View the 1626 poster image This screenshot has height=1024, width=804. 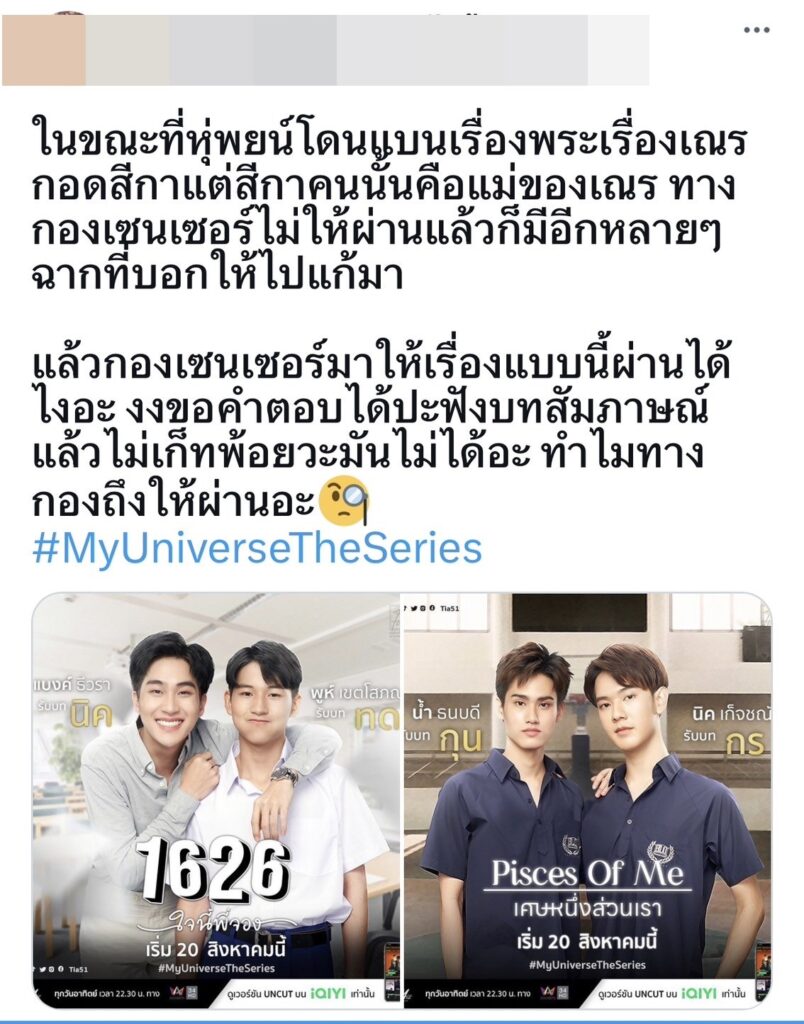tap(215, 800)
